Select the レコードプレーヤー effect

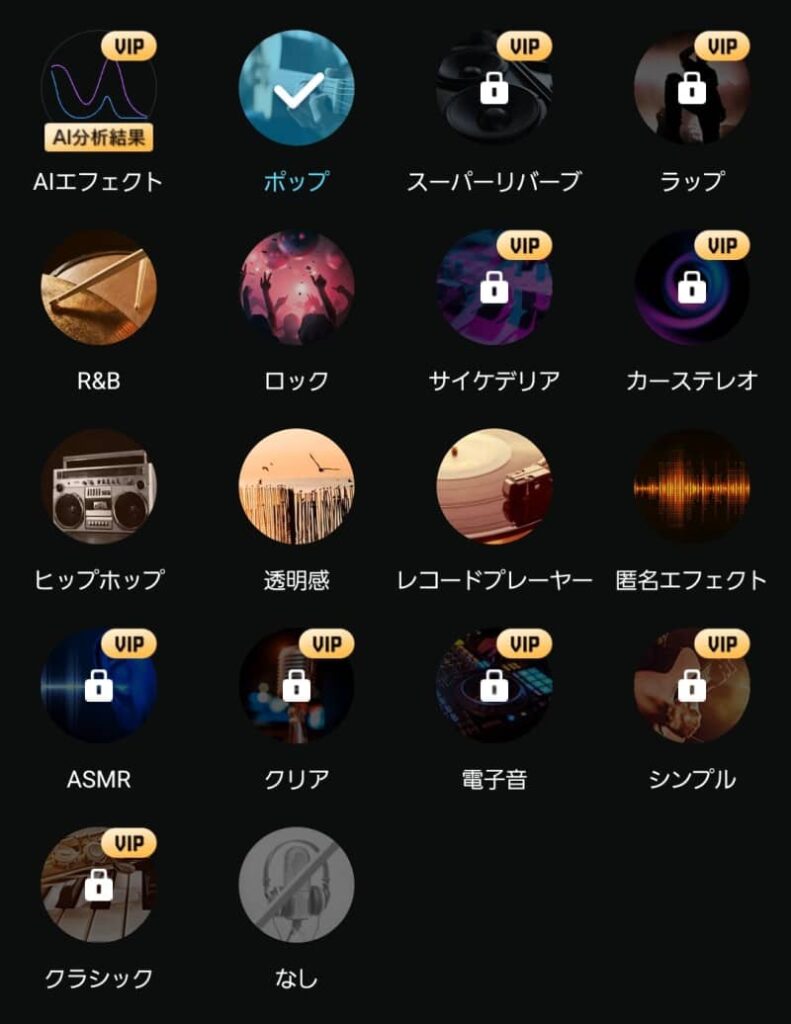pos(494,487)
